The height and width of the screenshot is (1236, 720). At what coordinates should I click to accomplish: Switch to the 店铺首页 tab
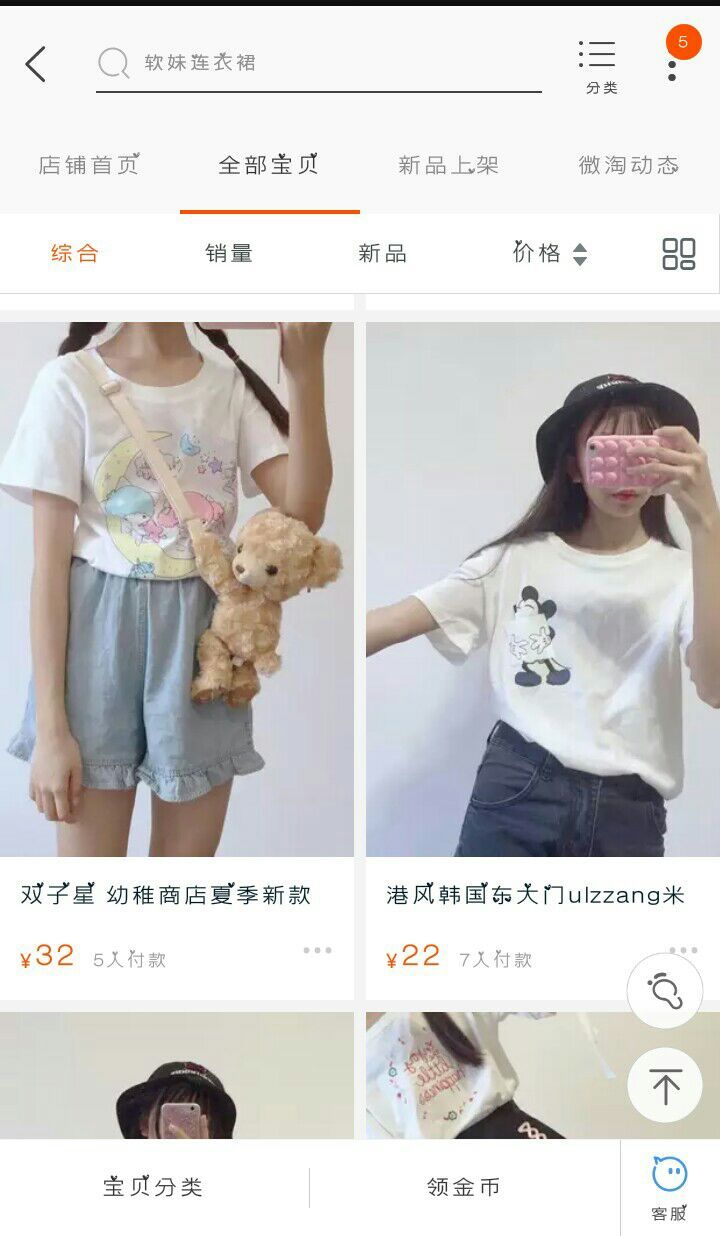(89, 165)
